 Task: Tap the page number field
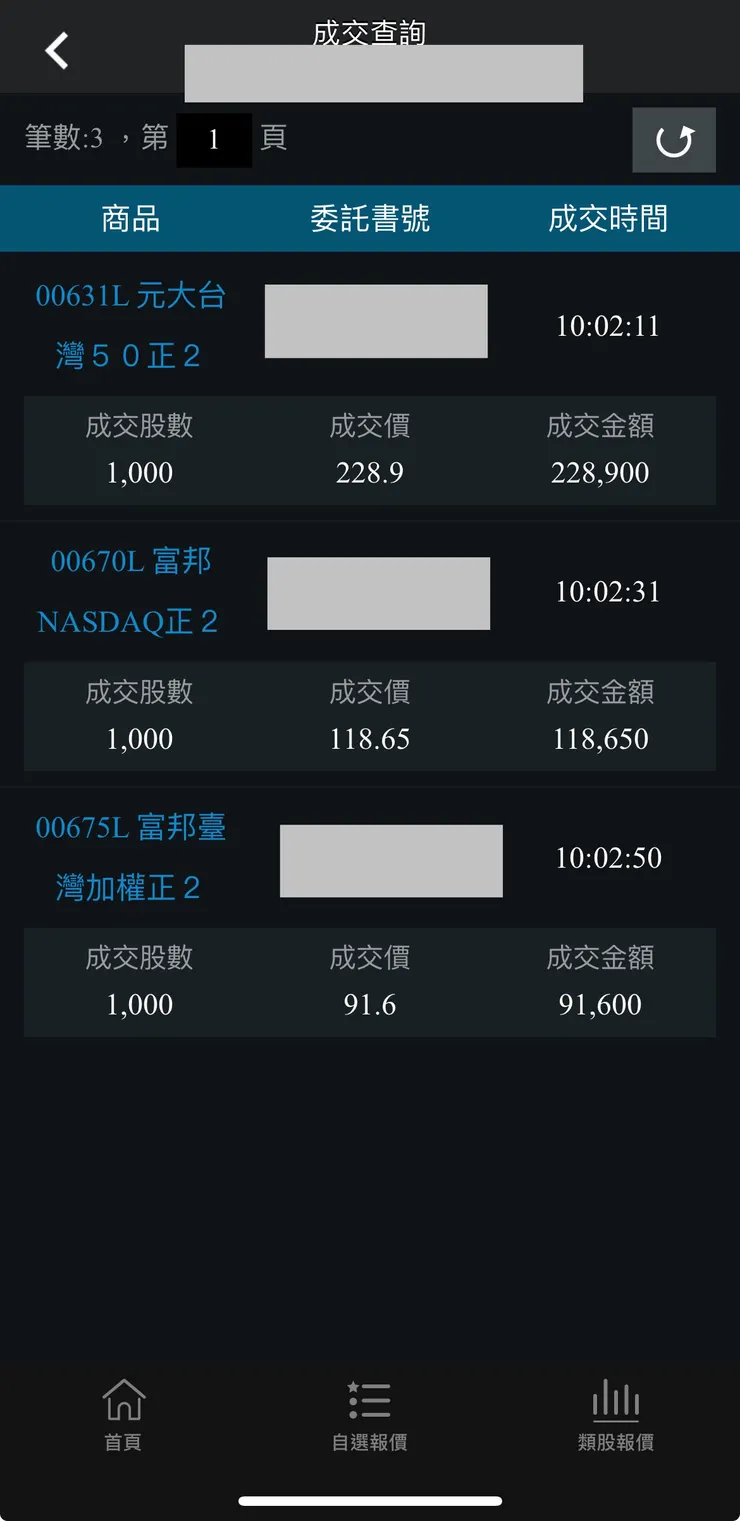(214, 139)
